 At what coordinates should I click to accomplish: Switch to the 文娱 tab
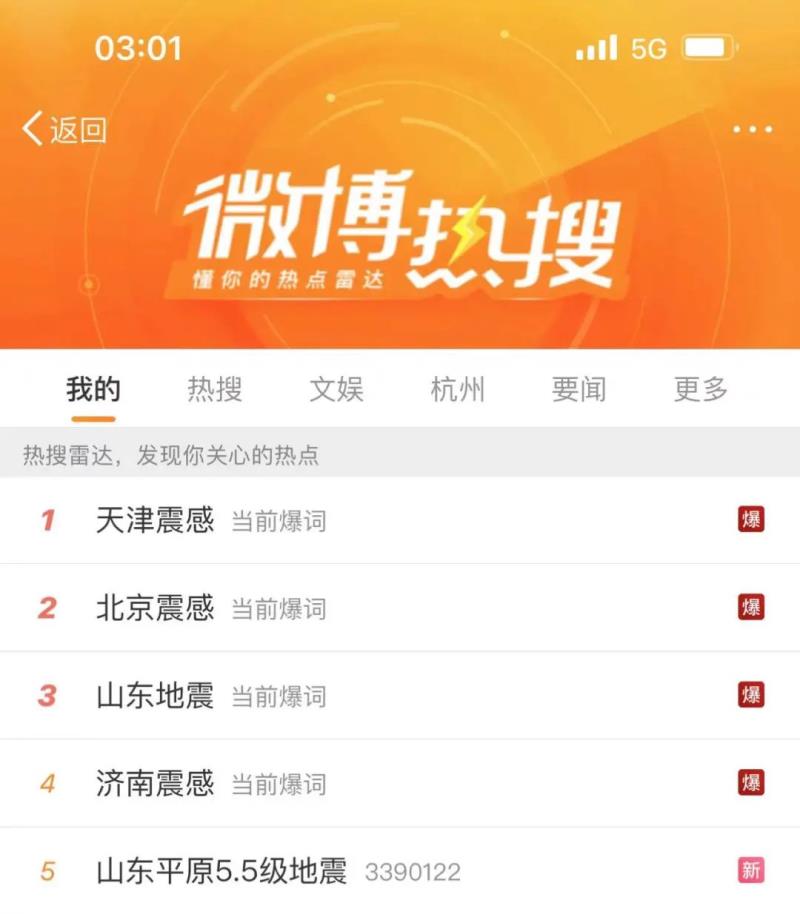pyautogui.click(x=336, y=389)
